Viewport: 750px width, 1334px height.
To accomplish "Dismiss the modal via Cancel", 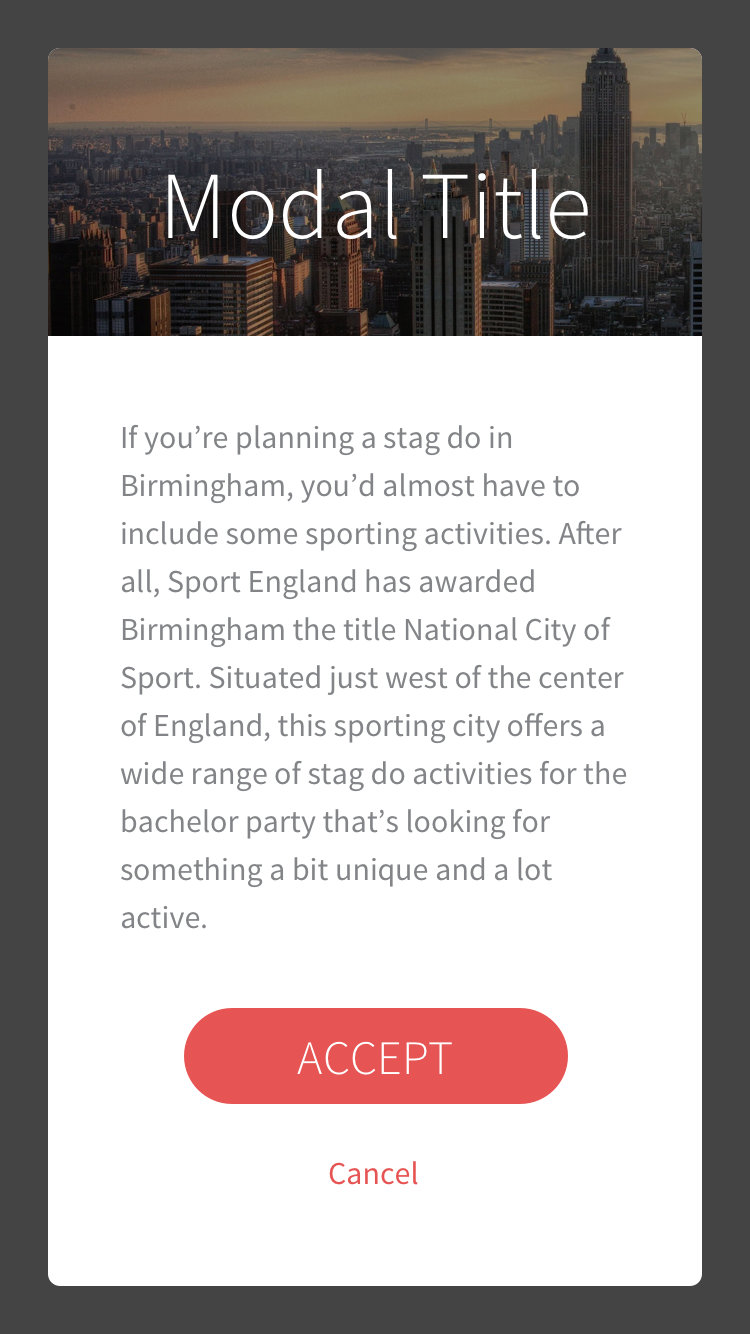I will pyautogui.click(x=373, y=1173).
